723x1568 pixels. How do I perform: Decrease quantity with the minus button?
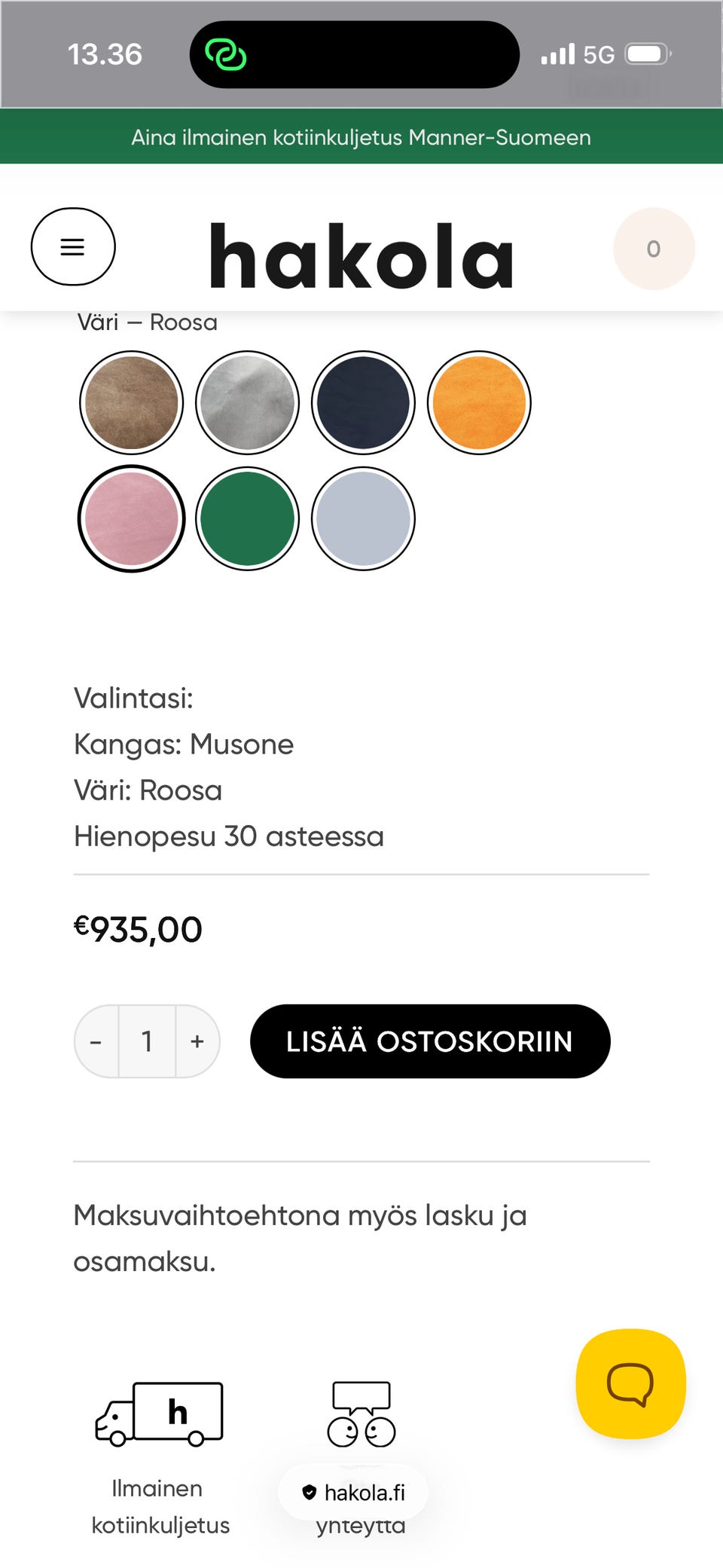pyautogui.click(x=96, y=1041)
